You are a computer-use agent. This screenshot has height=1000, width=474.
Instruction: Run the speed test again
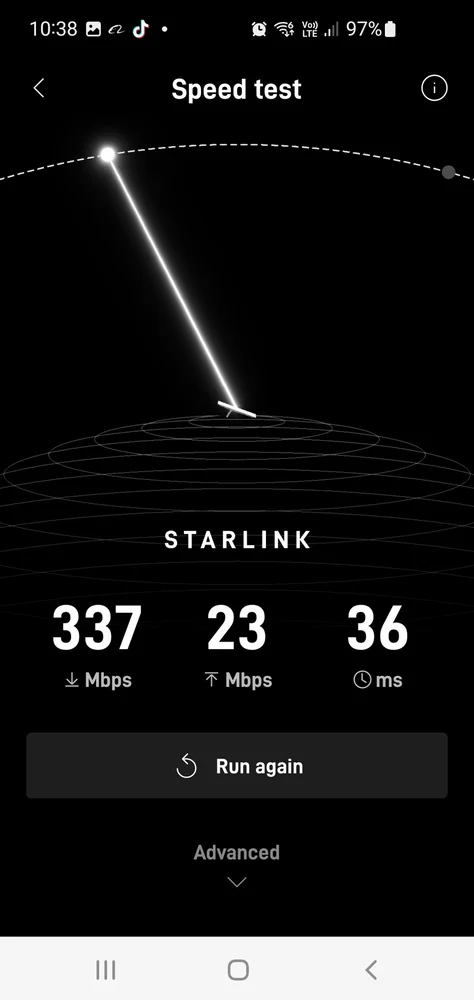click(237, 765)
